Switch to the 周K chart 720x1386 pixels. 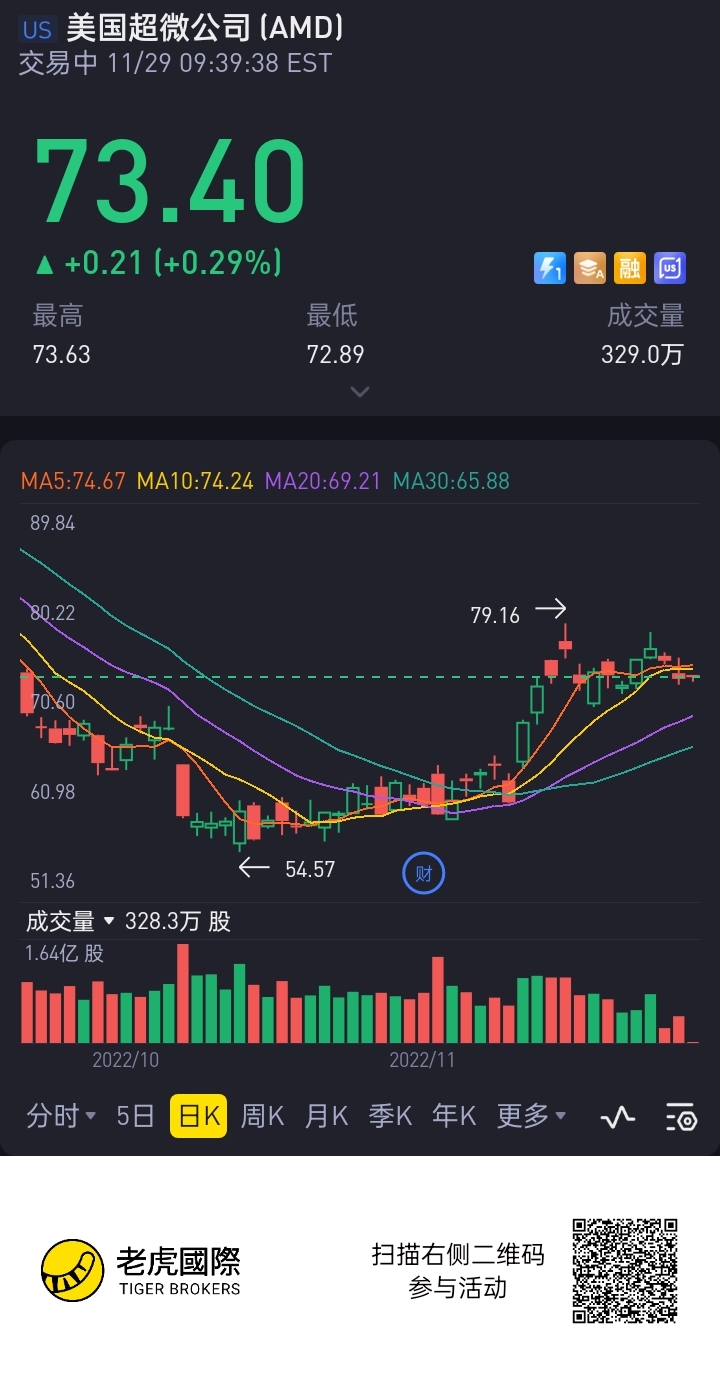click(262, 1115)
